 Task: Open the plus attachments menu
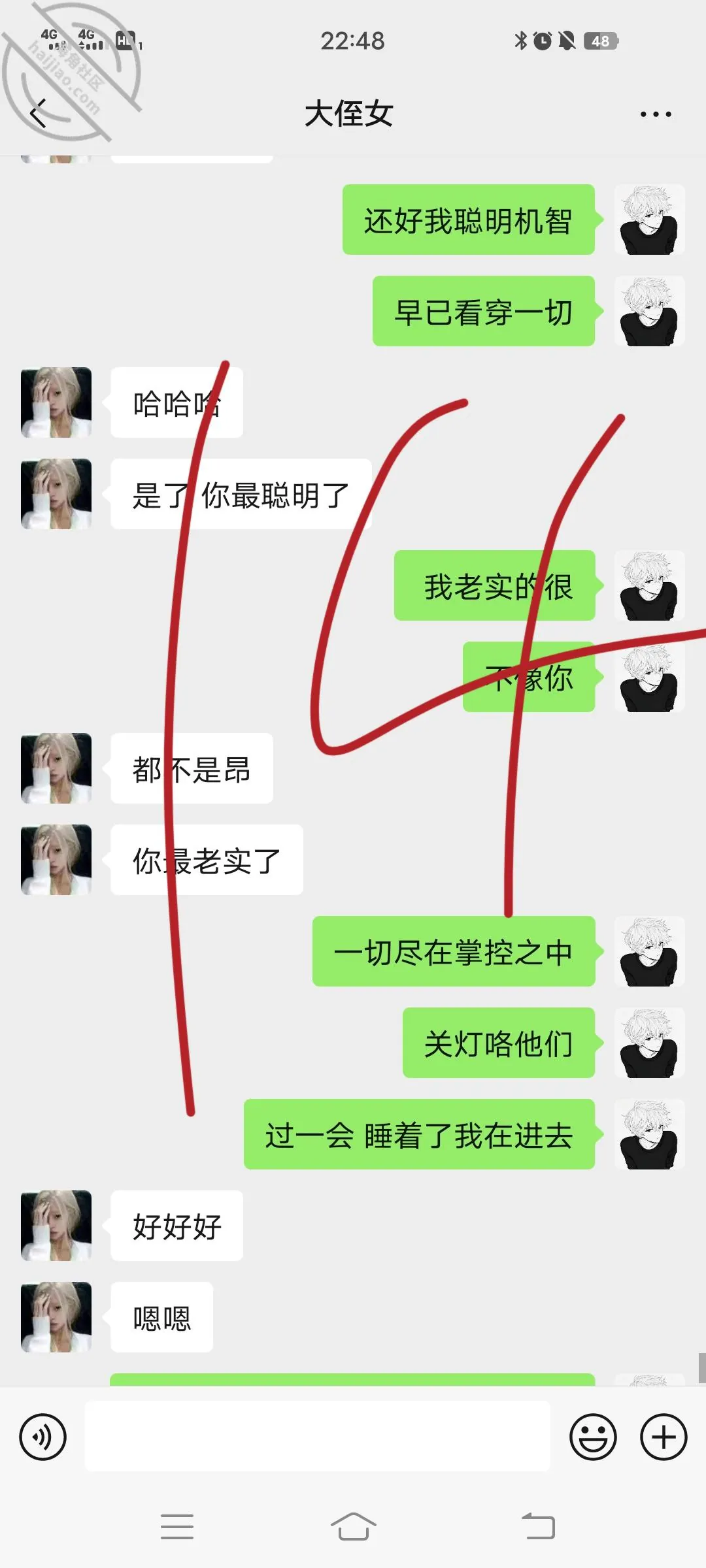click(664, 1437)
